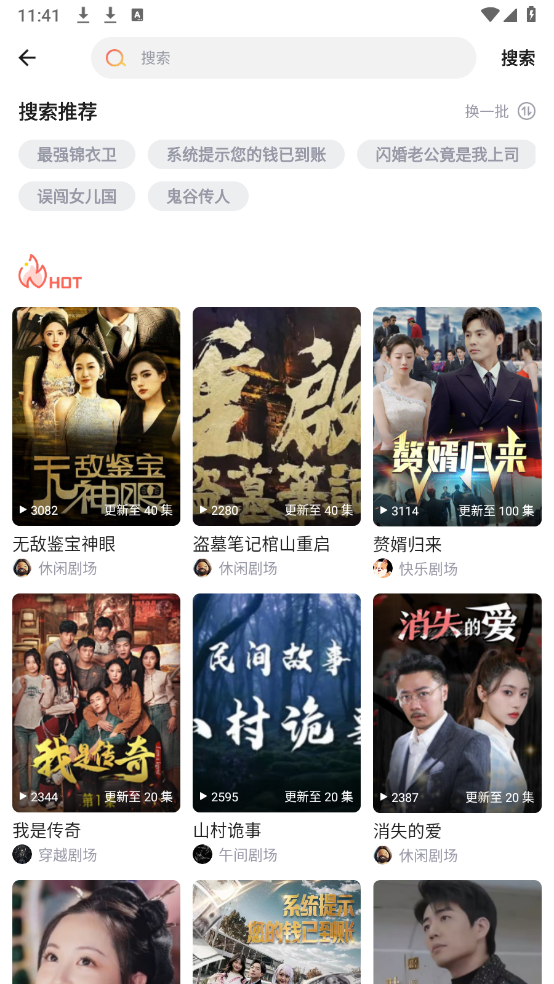
Task: Visit the 穿越剧场 channel under 我是传奇
Action: point(55,855)
